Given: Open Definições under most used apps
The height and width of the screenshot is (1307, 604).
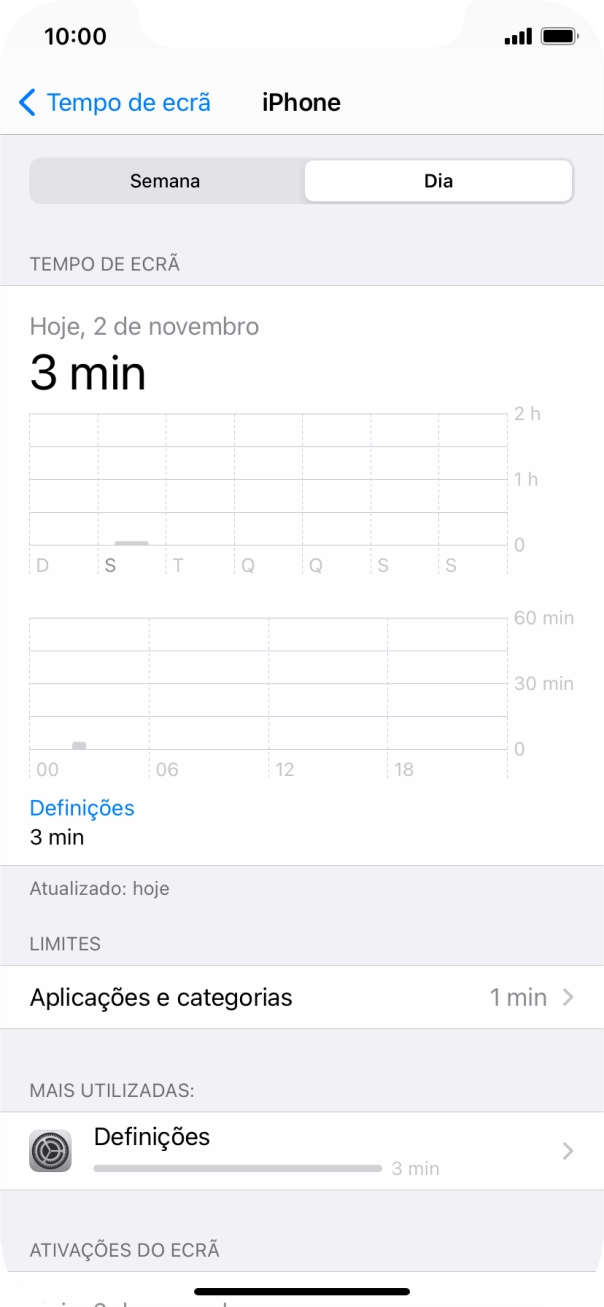Looking at the screenshot, I should tap(302, 1151).
